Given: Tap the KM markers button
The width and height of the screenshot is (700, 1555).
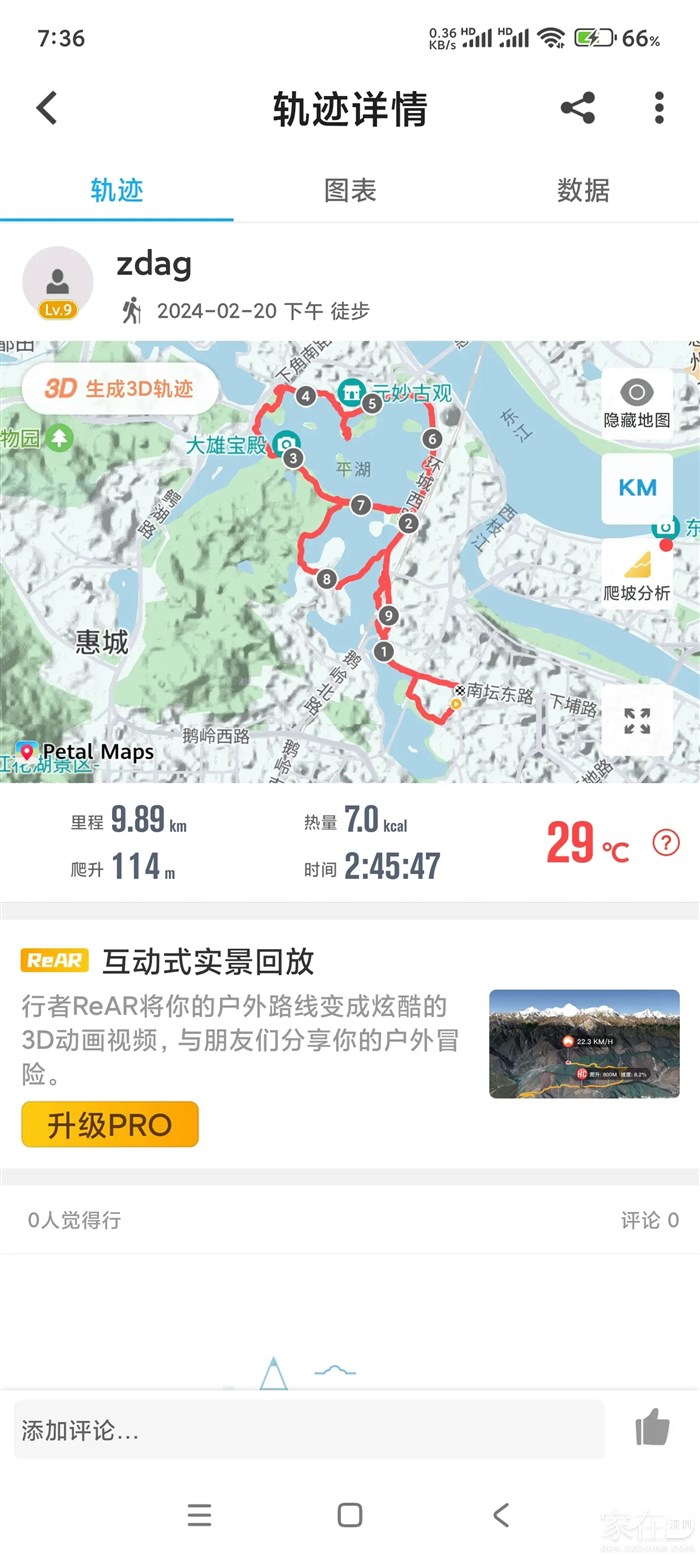Looking at the screenshot, I should (637, 488).
